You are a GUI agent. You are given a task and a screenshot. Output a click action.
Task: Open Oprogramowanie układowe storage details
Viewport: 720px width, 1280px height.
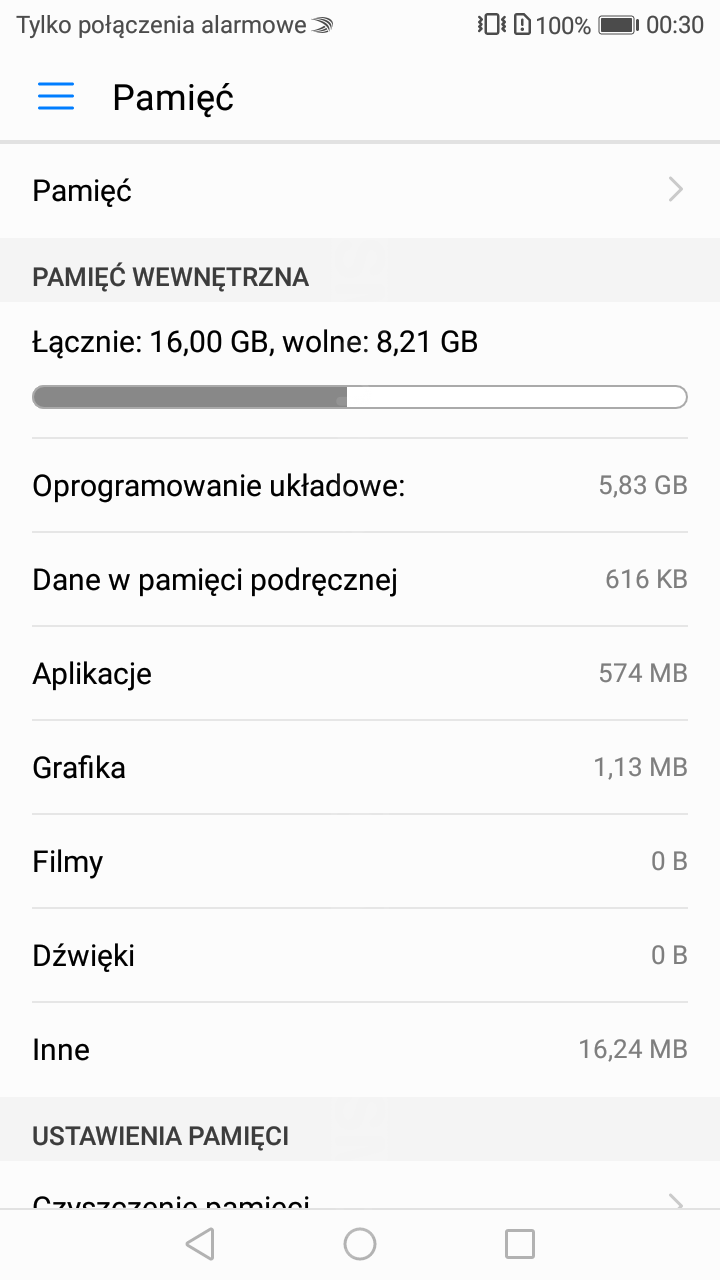[x=360, y=486]
